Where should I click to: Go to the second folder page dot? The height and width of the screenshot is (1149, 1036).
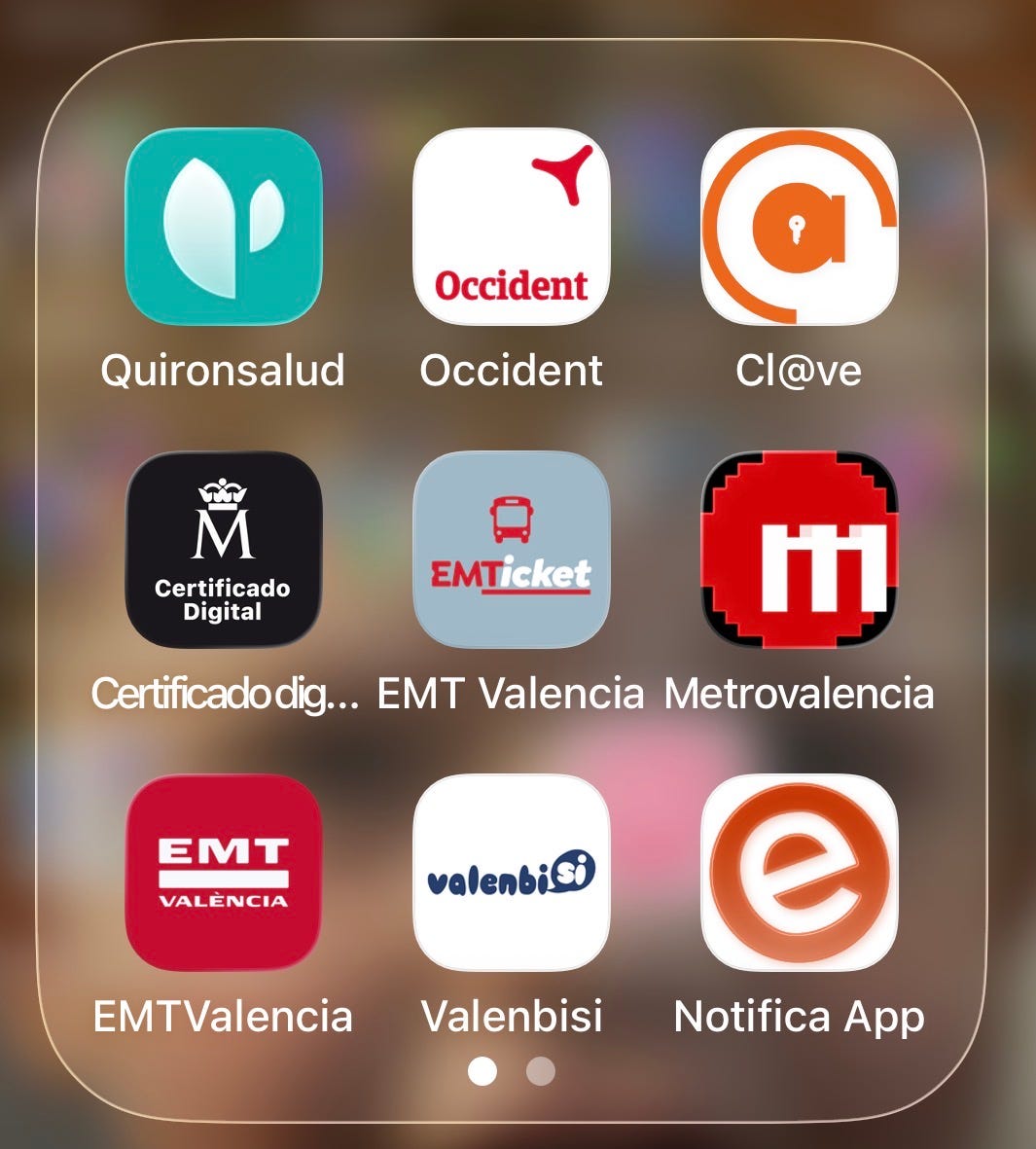coord(540,1071)
